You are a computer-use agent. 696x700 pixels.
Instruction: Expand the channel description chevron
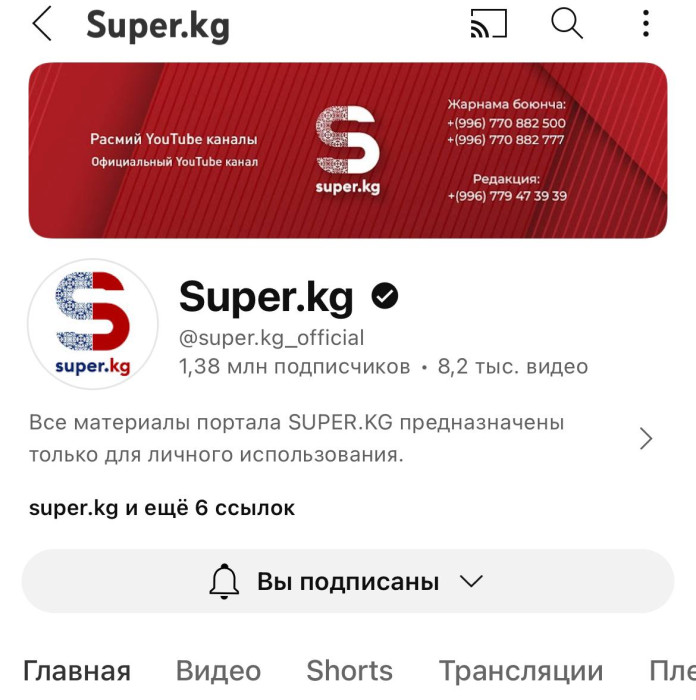646,438
